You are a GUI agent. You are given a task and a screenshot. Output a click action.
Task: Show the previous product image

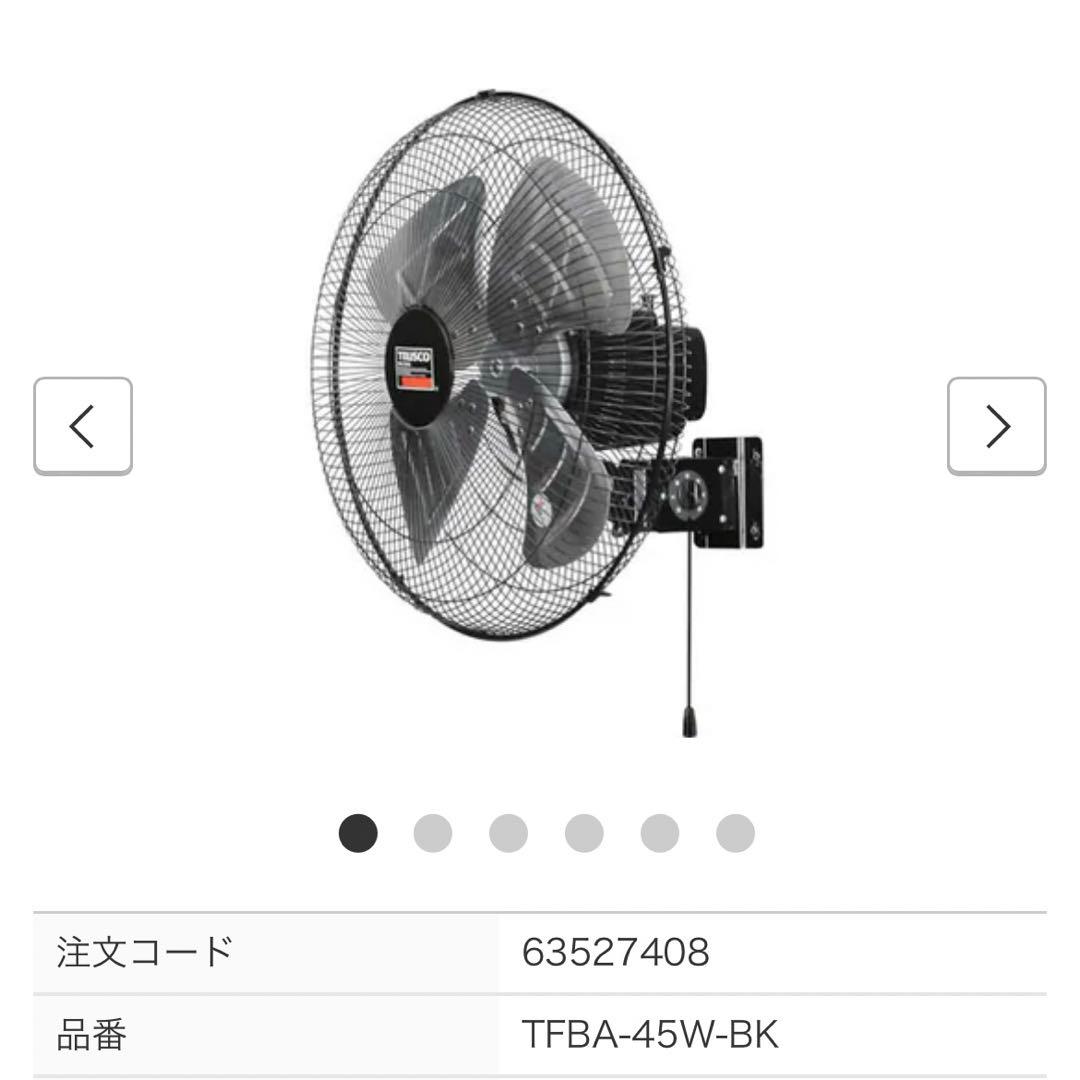[x=83, y=426]
